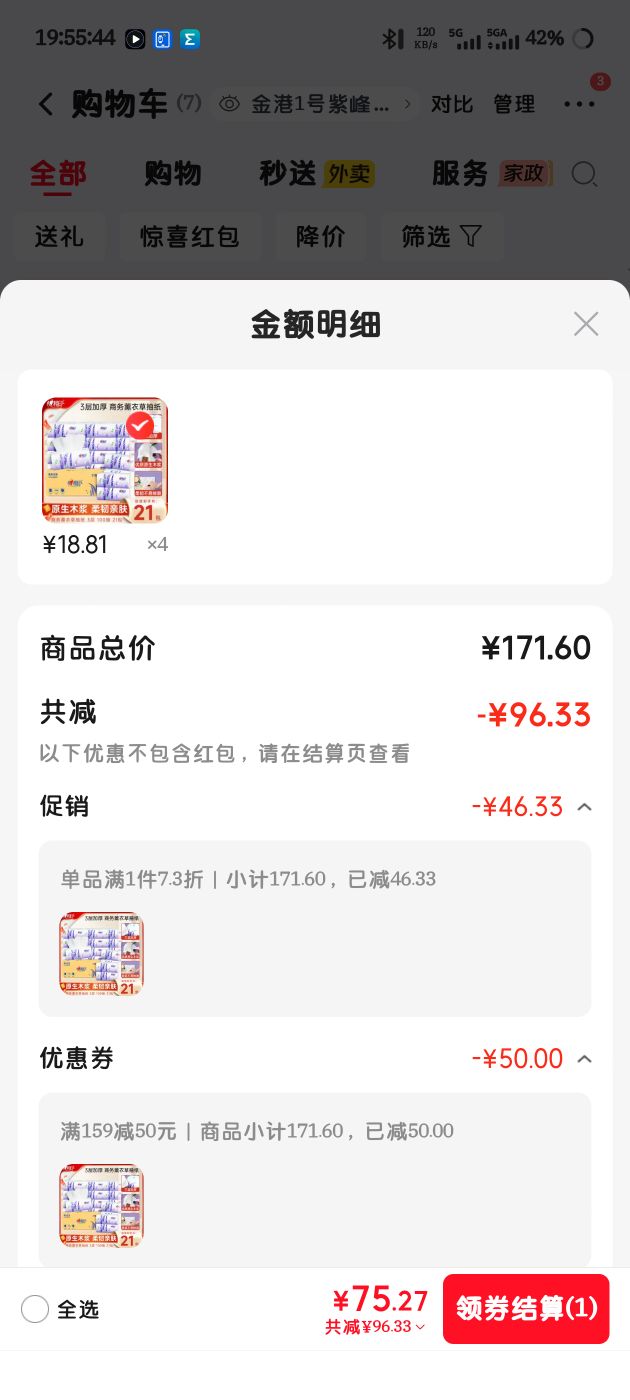The image size is (630, 1400).
Task: Collapse the 促销 discount section
Action: coord(585,807)
